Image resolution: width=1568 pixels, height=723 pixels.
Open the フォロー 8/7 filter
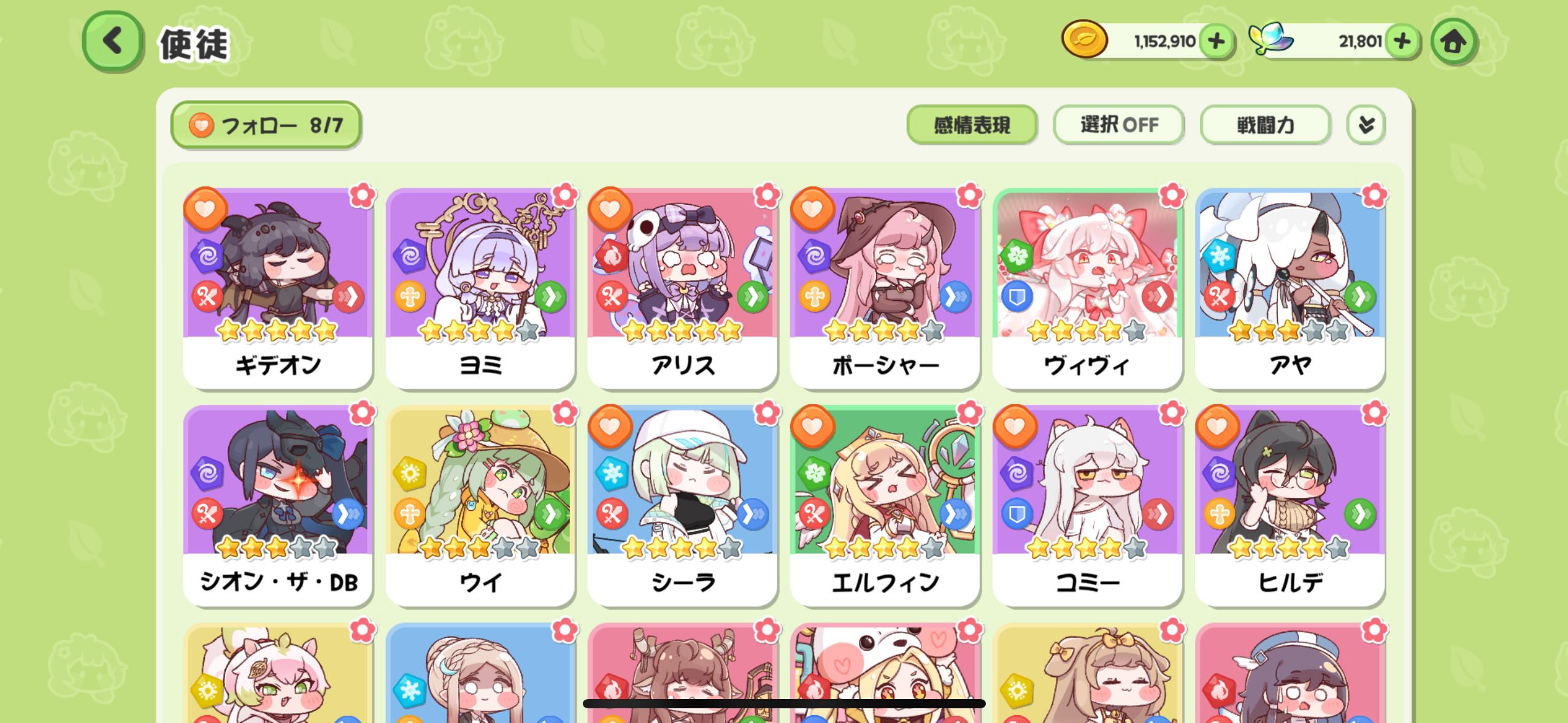click(266, 125)
